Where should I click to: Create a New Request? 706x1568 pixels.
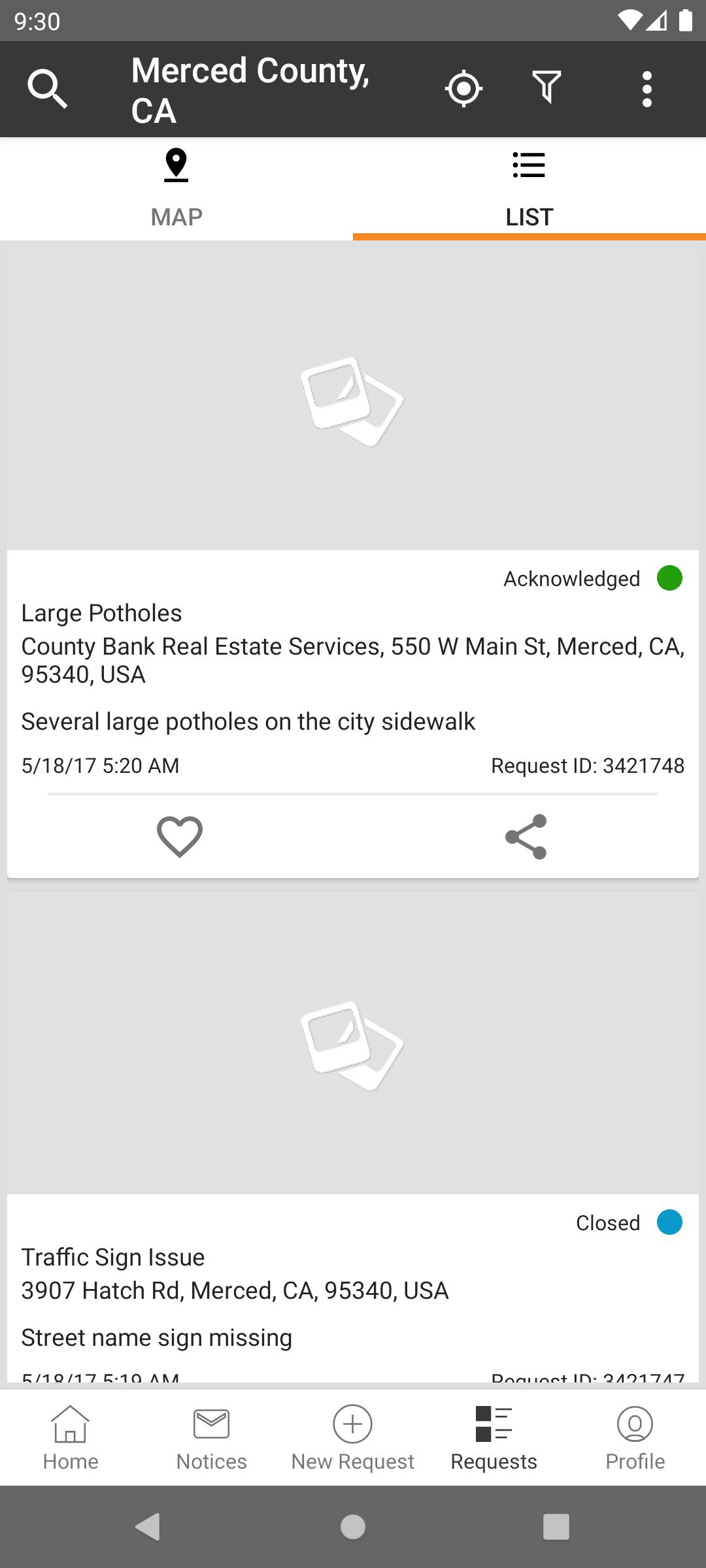[x=353, y=1438]
